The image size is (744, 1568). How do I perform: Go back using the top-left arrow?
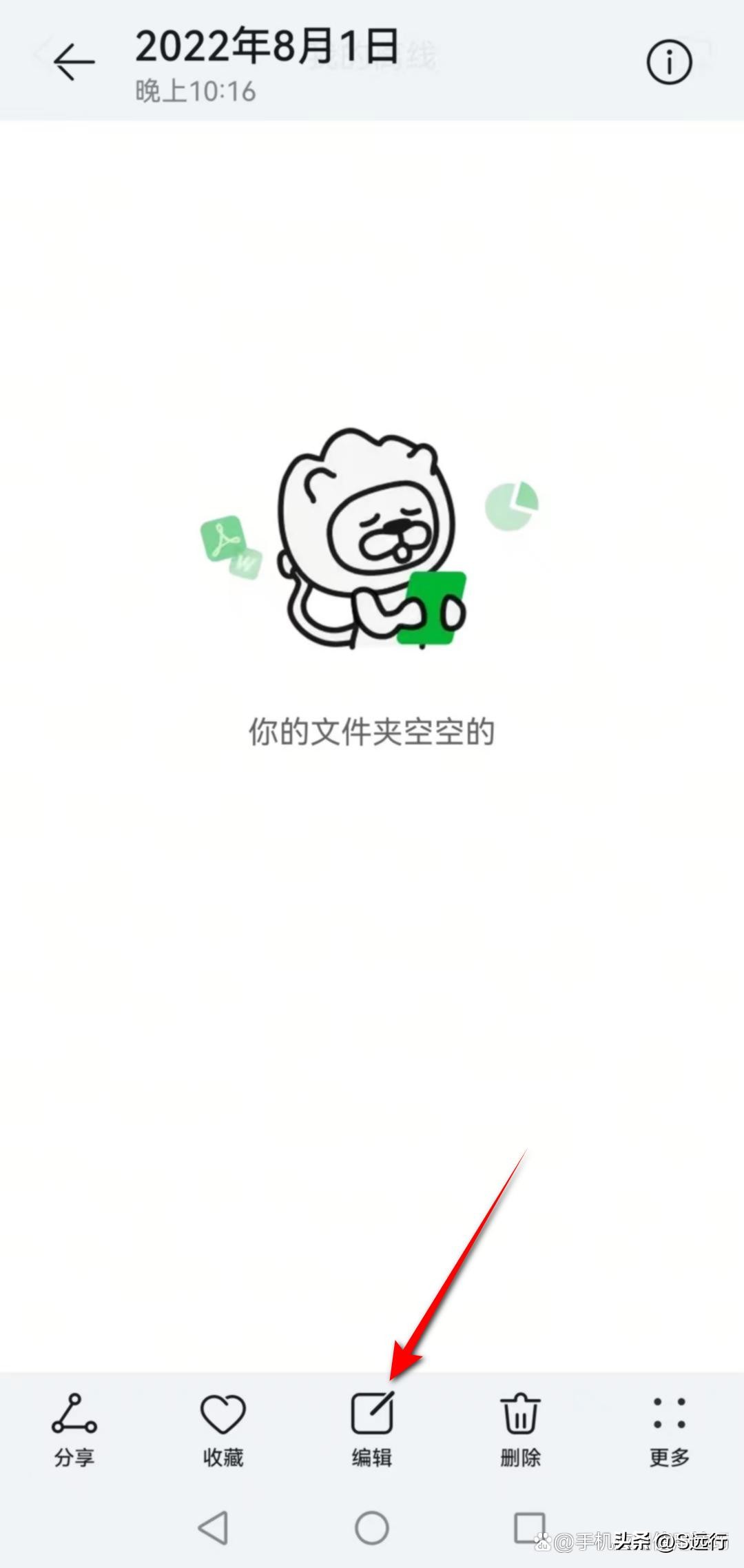tap(74, 62)
